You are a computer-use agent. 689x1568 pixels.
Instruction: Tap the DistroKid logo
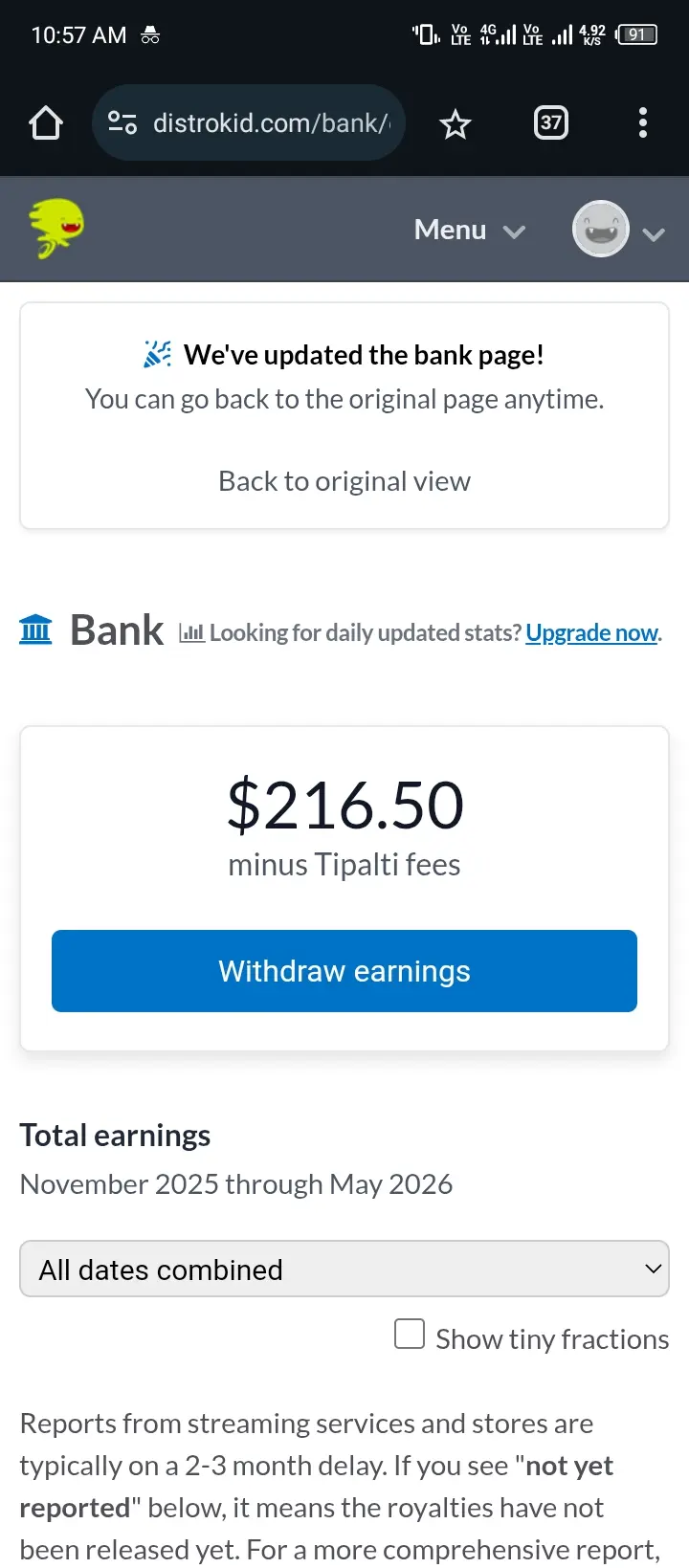coord(56,229)
